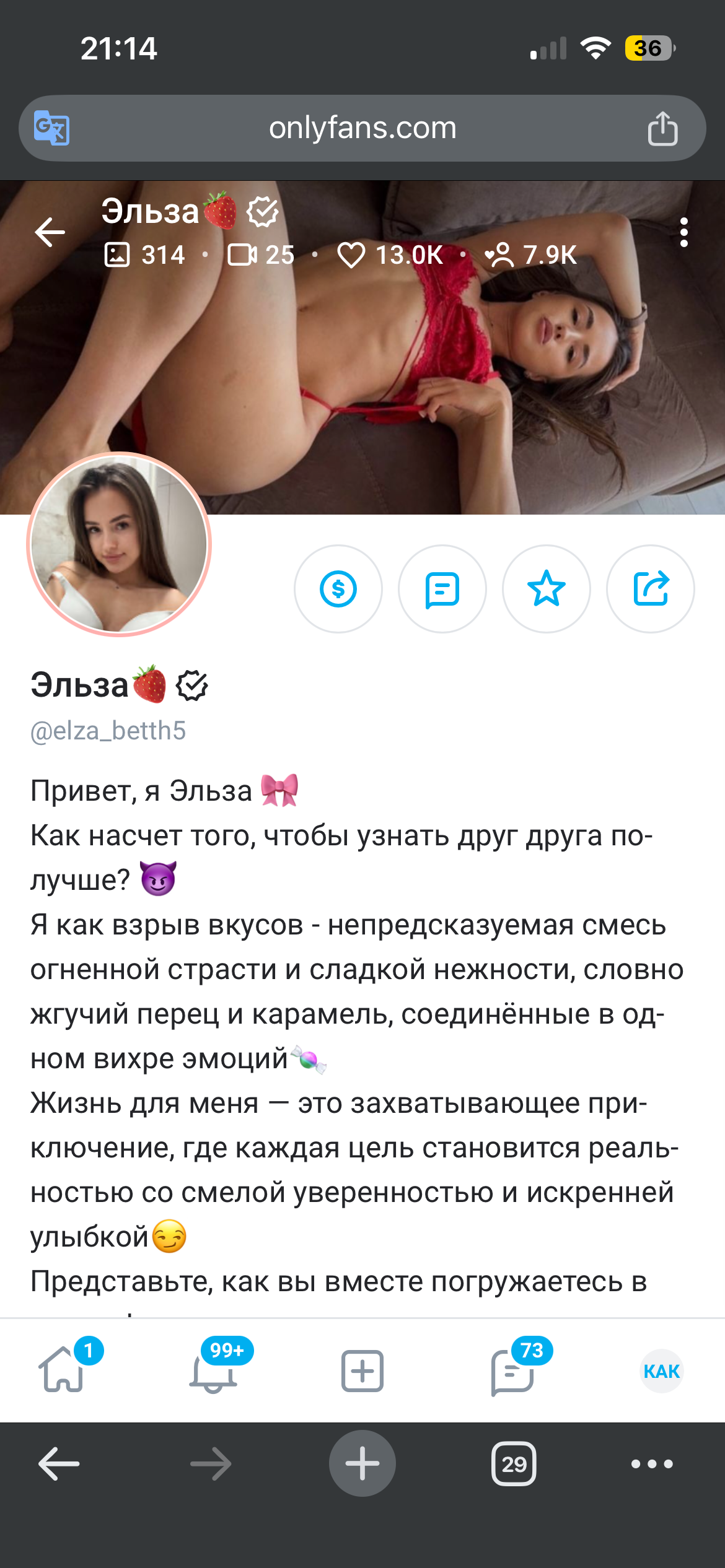Create a new post with plus tab
Image resolution: width=725 pixels, height=1568 pixels.
point(362,1371)
